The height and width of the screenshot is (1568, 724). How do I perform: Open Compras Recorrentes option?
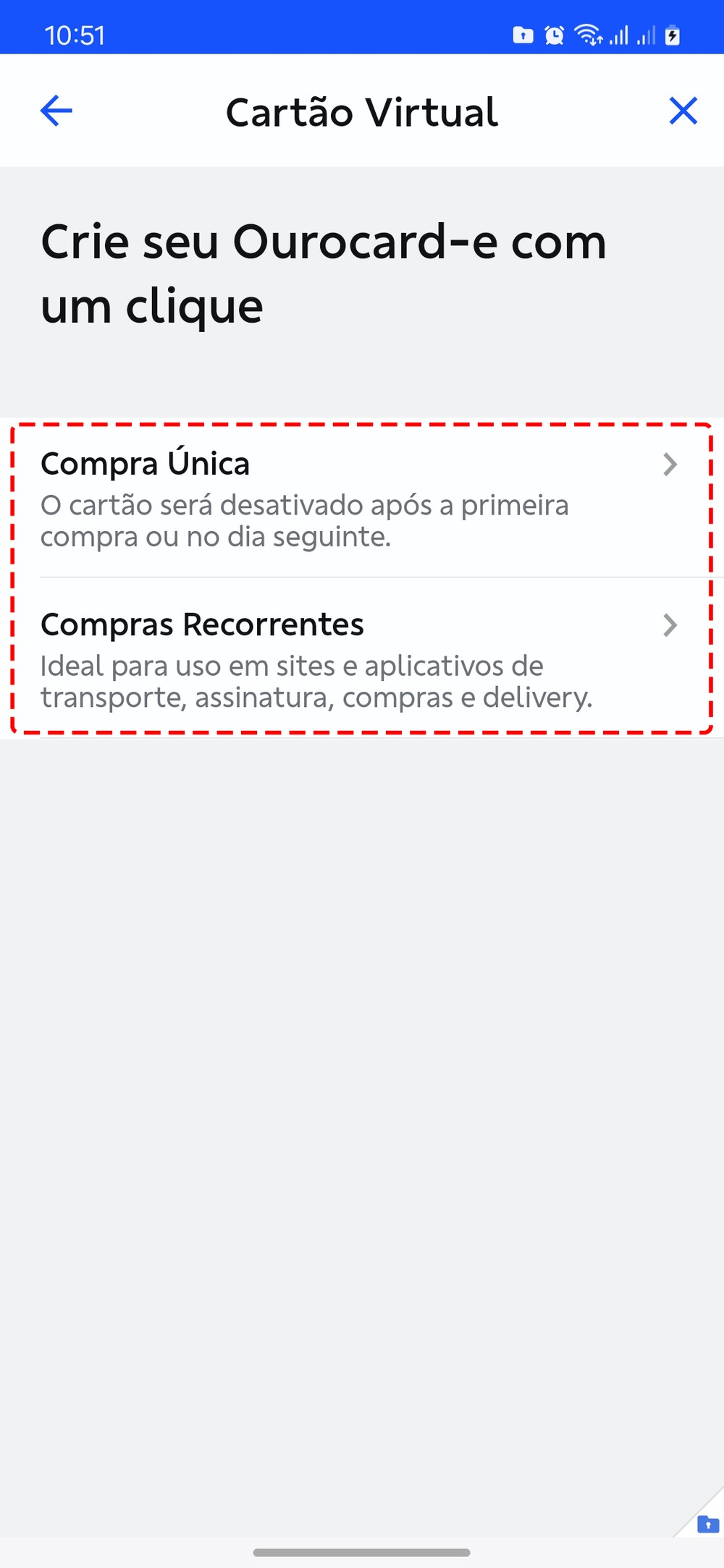[361, 658]
